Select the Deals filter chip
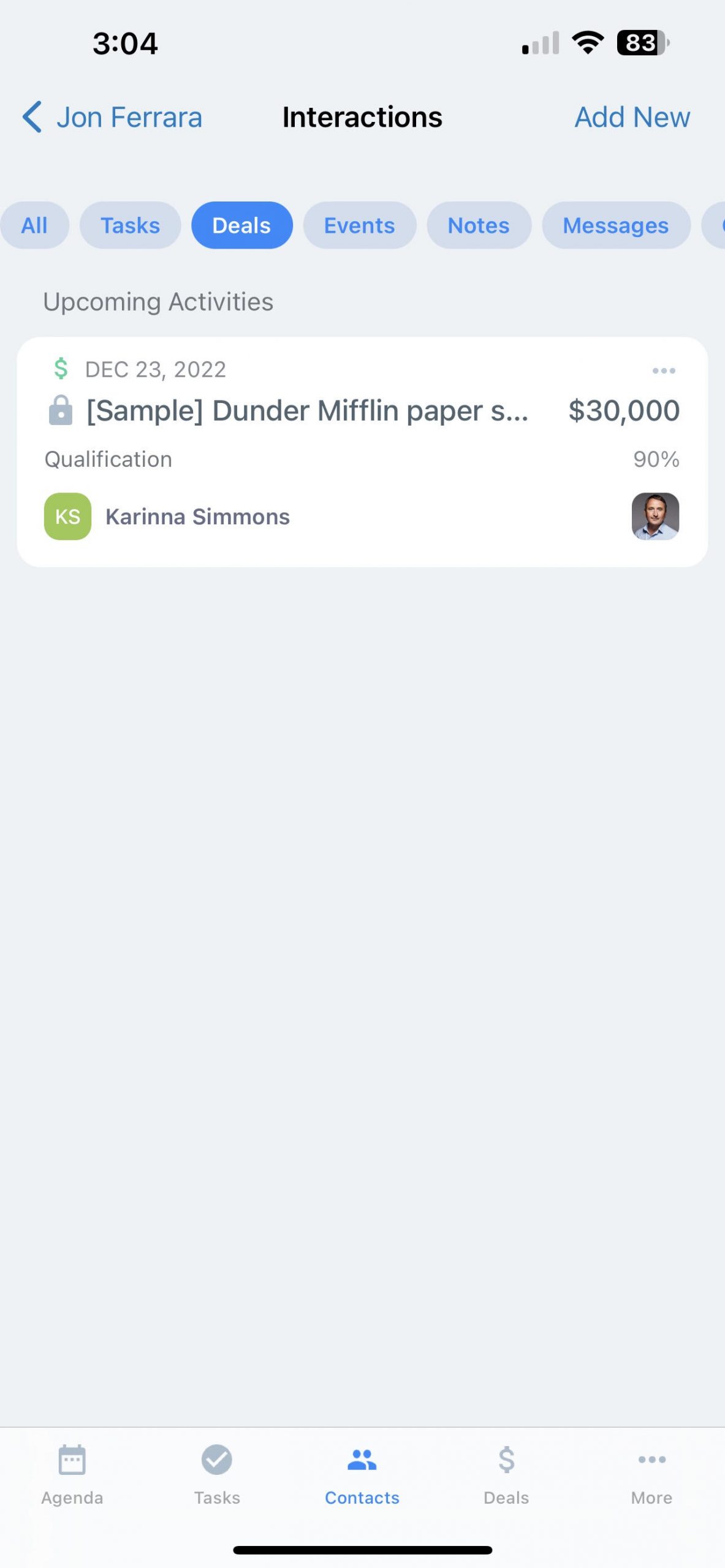Image resolution: width=725 pixels, height=1568 pixels. [x=241, y=225]
